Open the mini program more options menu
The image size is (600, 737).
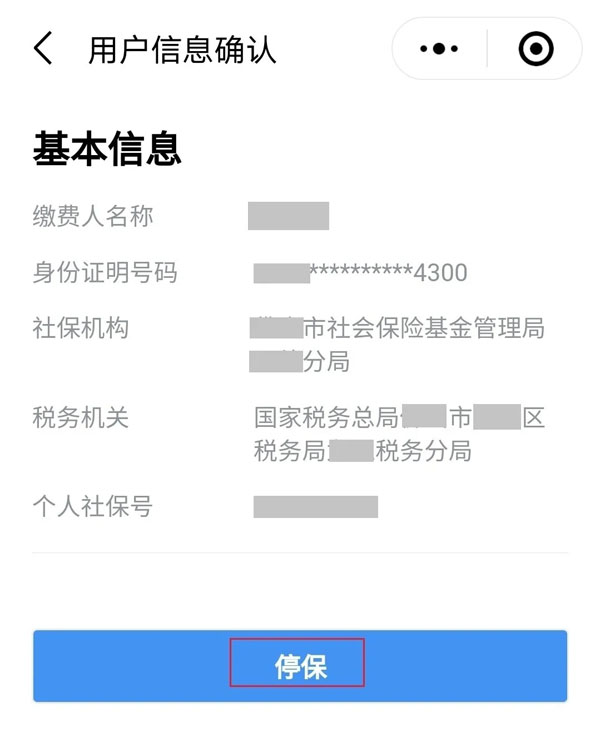point(439,48)
